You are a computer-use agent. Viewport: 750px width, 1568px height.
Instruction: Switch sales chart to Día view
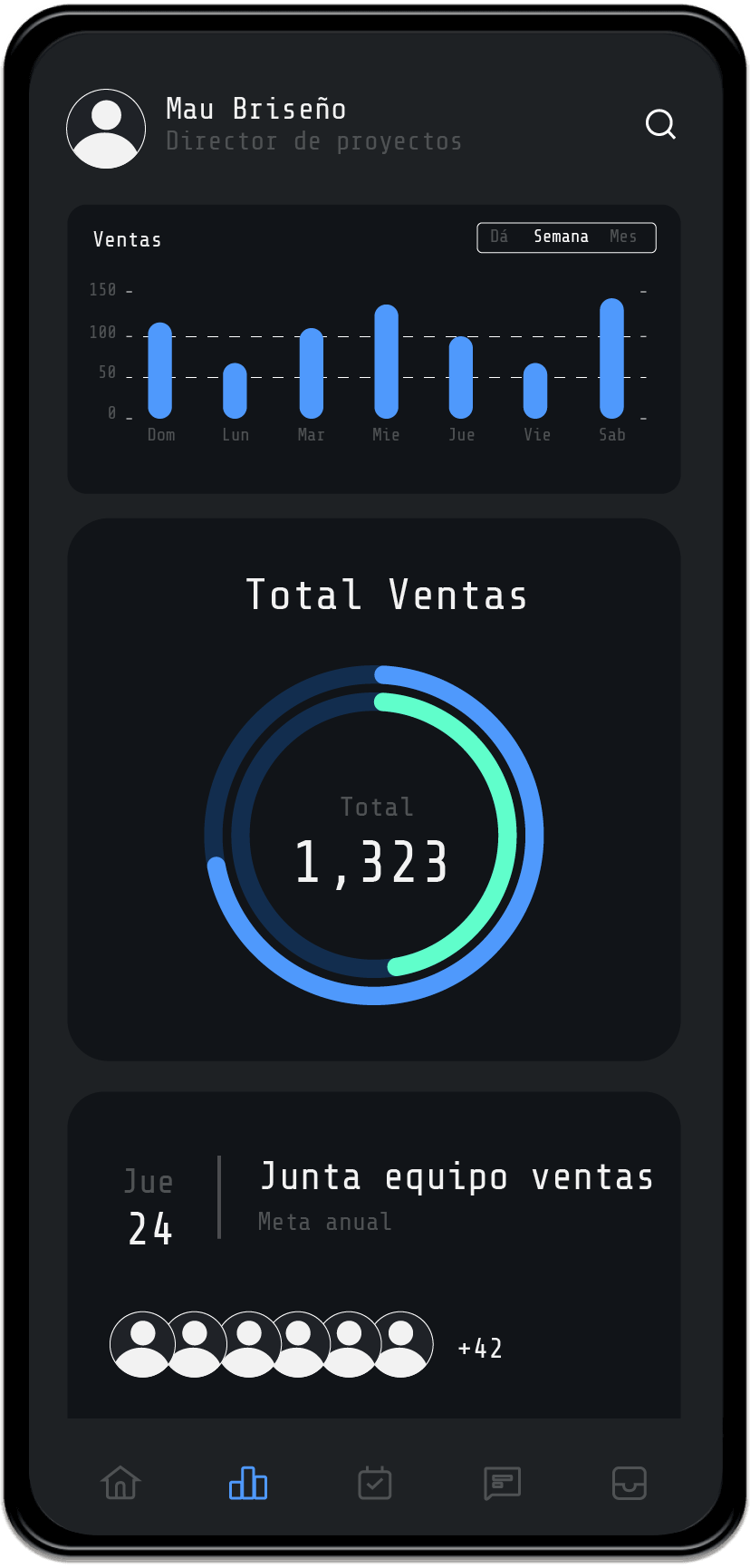point(499,237)
